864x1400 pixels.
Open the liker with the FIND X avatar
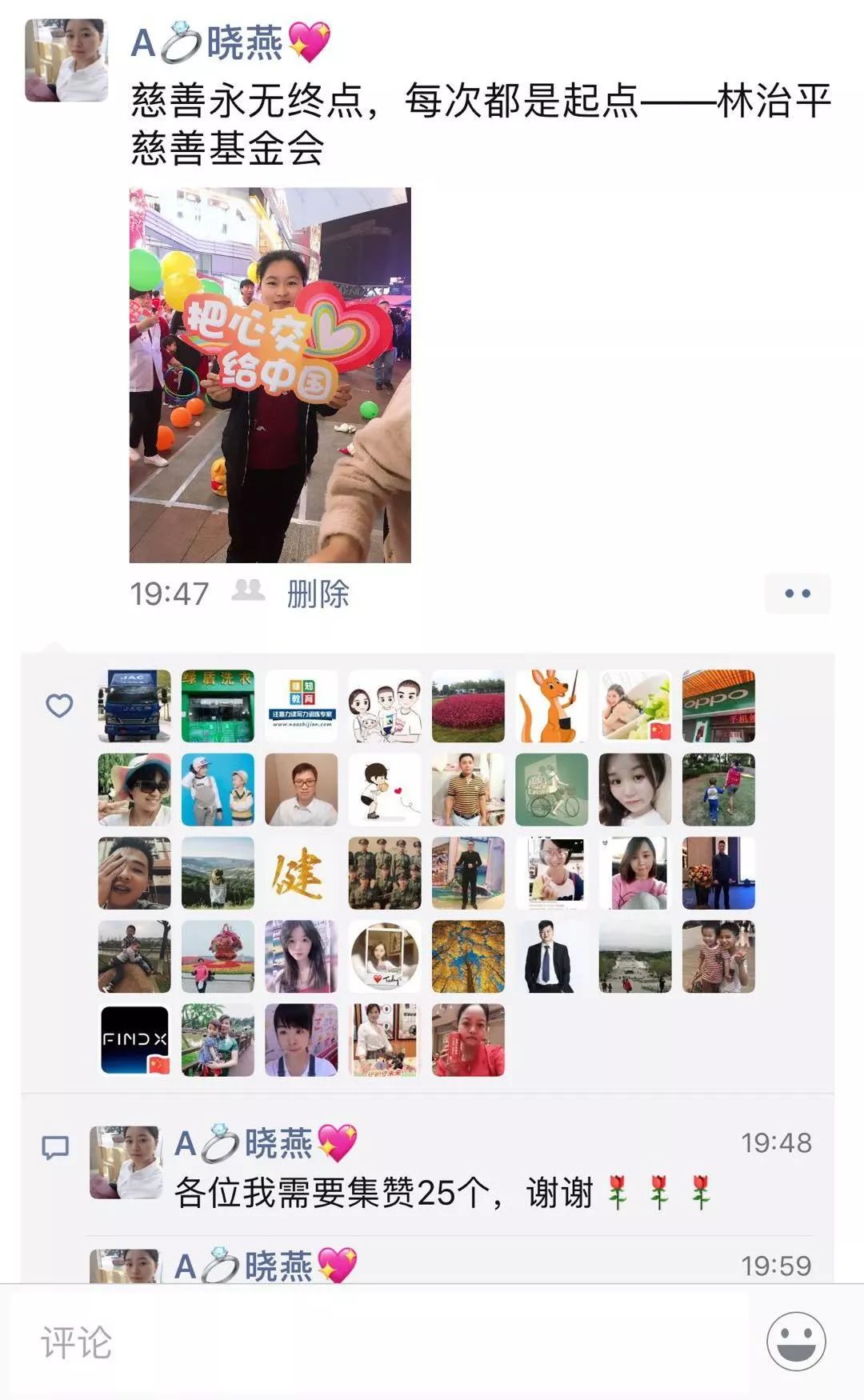pyautogui.click(x=134, y=1039)
